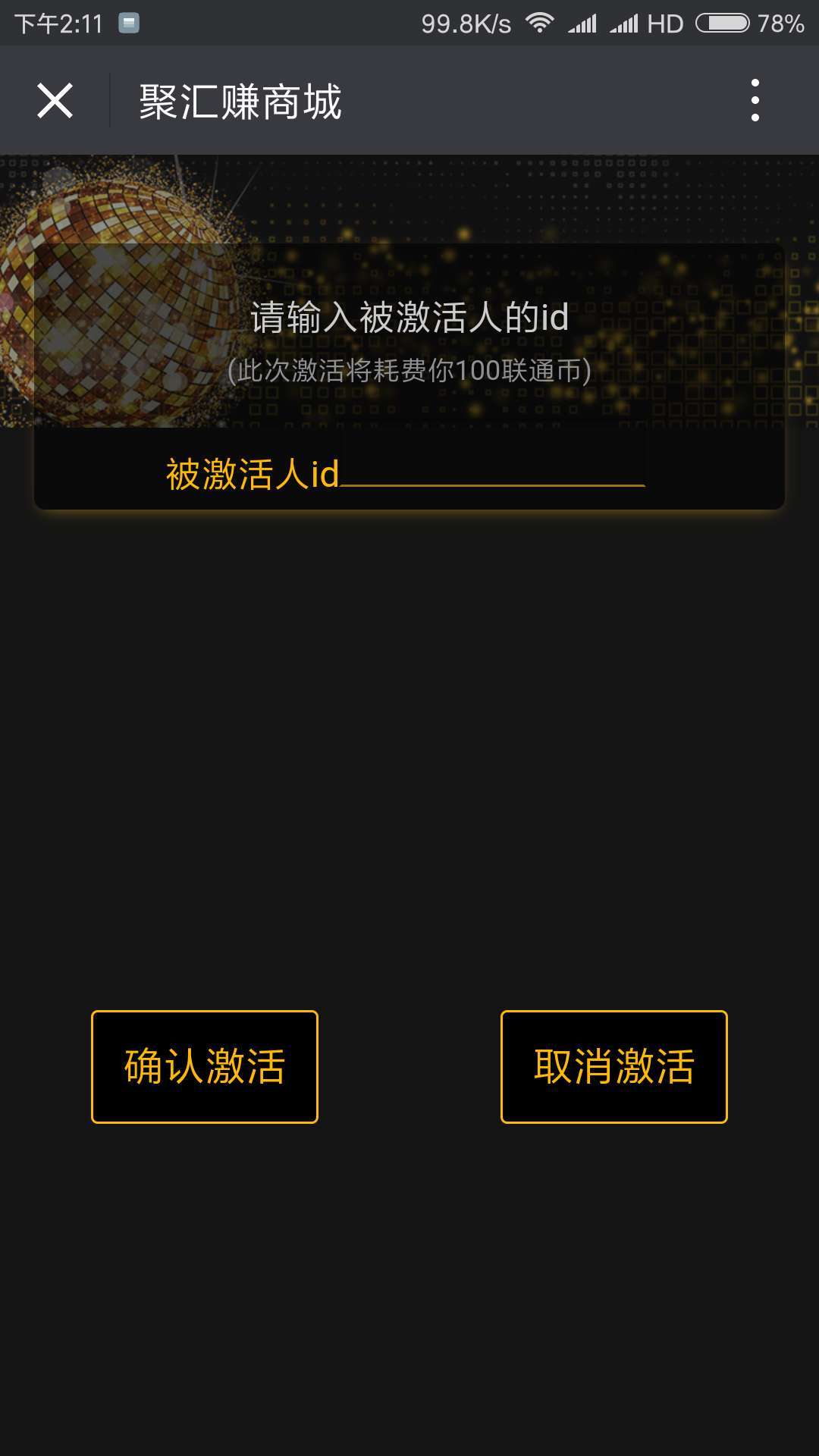Open the three-dot overflow menu
The image size is (819, 1456).
click(755, 100)
